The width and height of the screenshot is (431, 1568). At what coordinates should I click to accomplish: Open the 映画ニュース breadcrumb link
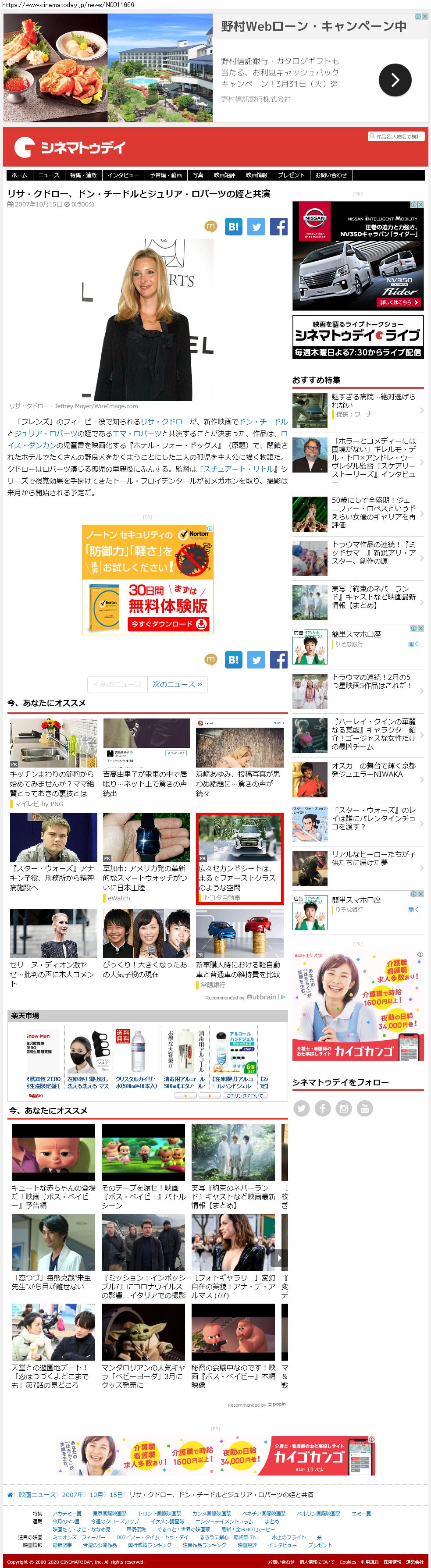point(38,1494)
